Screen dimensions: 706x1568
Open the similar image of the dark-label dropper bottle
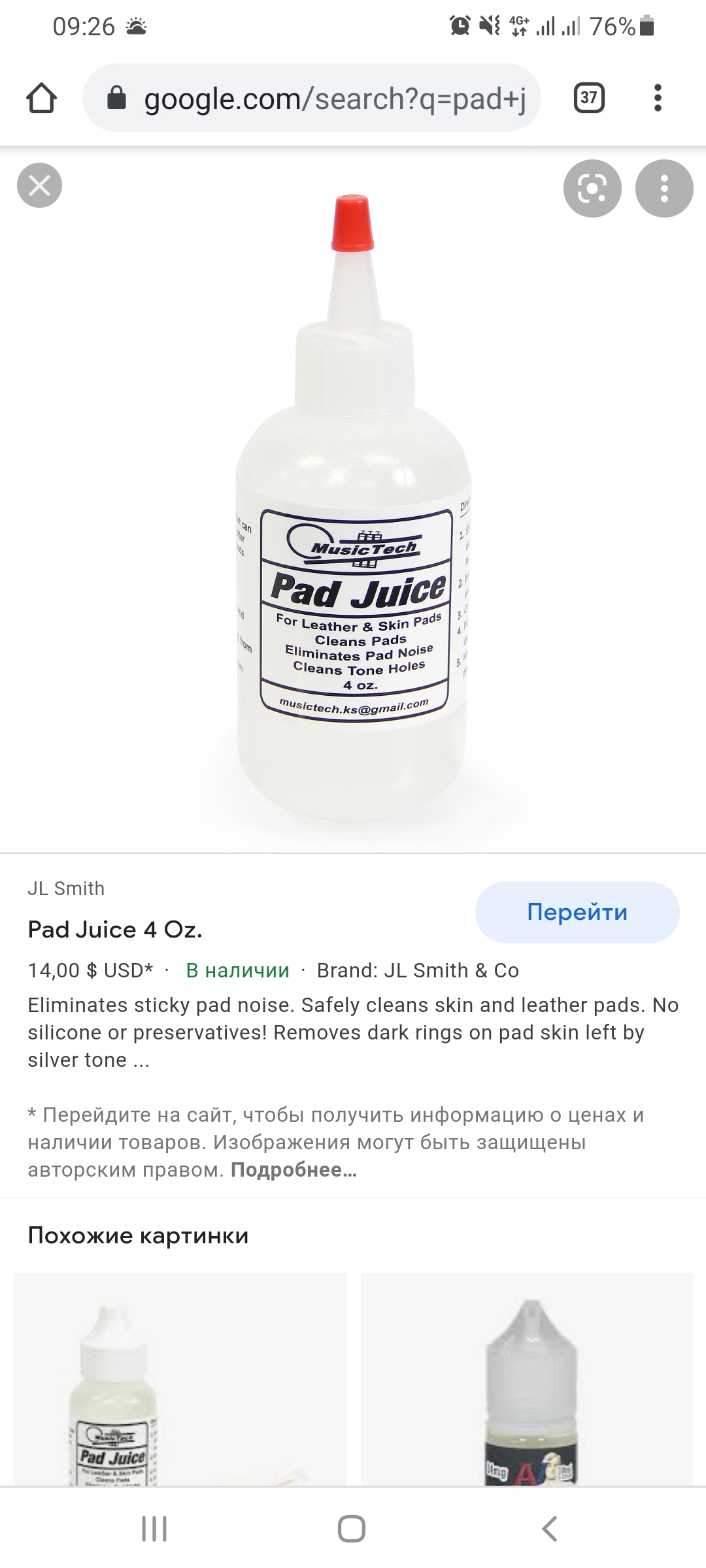point(527,1379)
